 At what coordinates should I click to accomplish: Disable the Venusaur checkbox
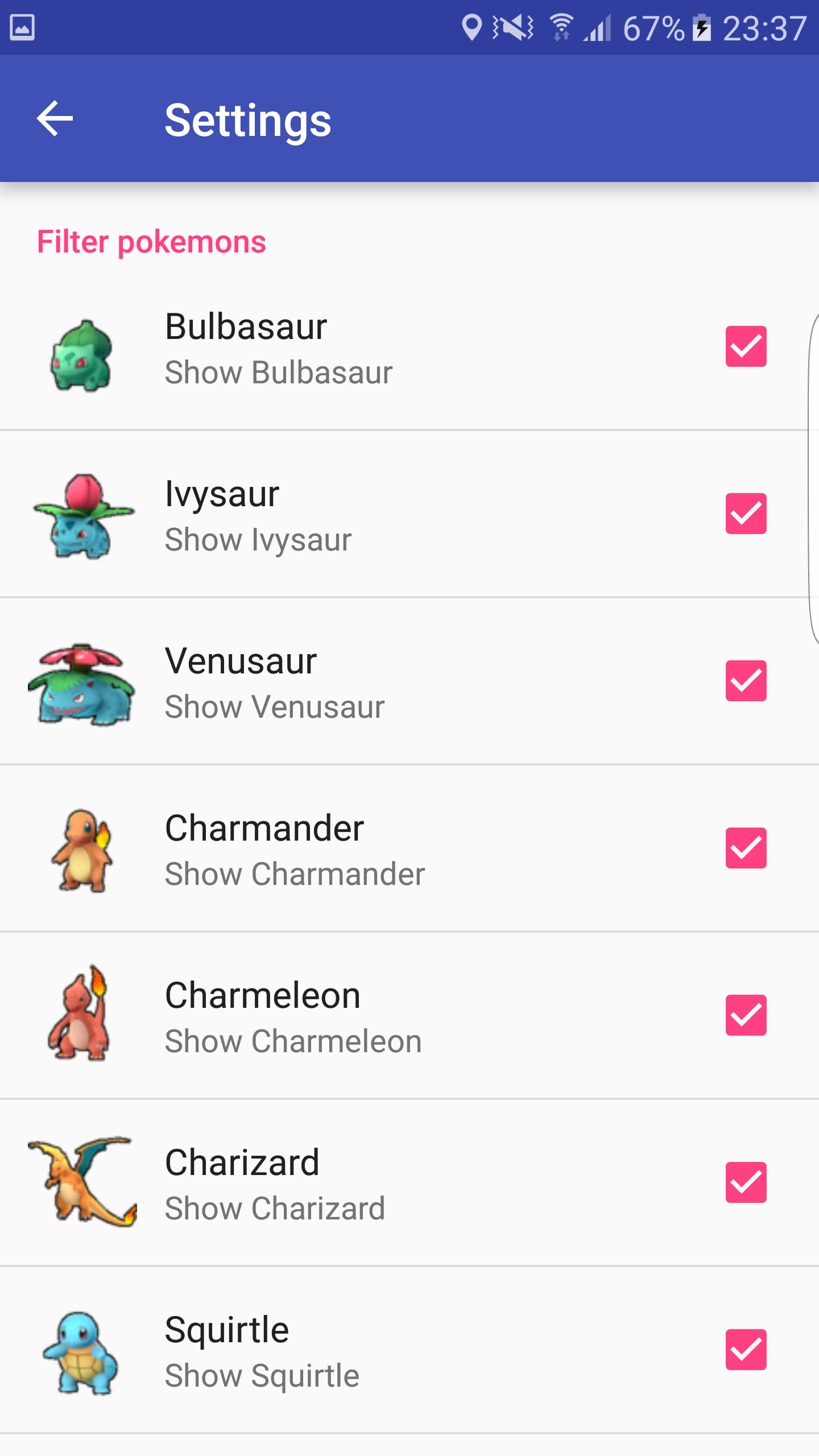point(746,681)
